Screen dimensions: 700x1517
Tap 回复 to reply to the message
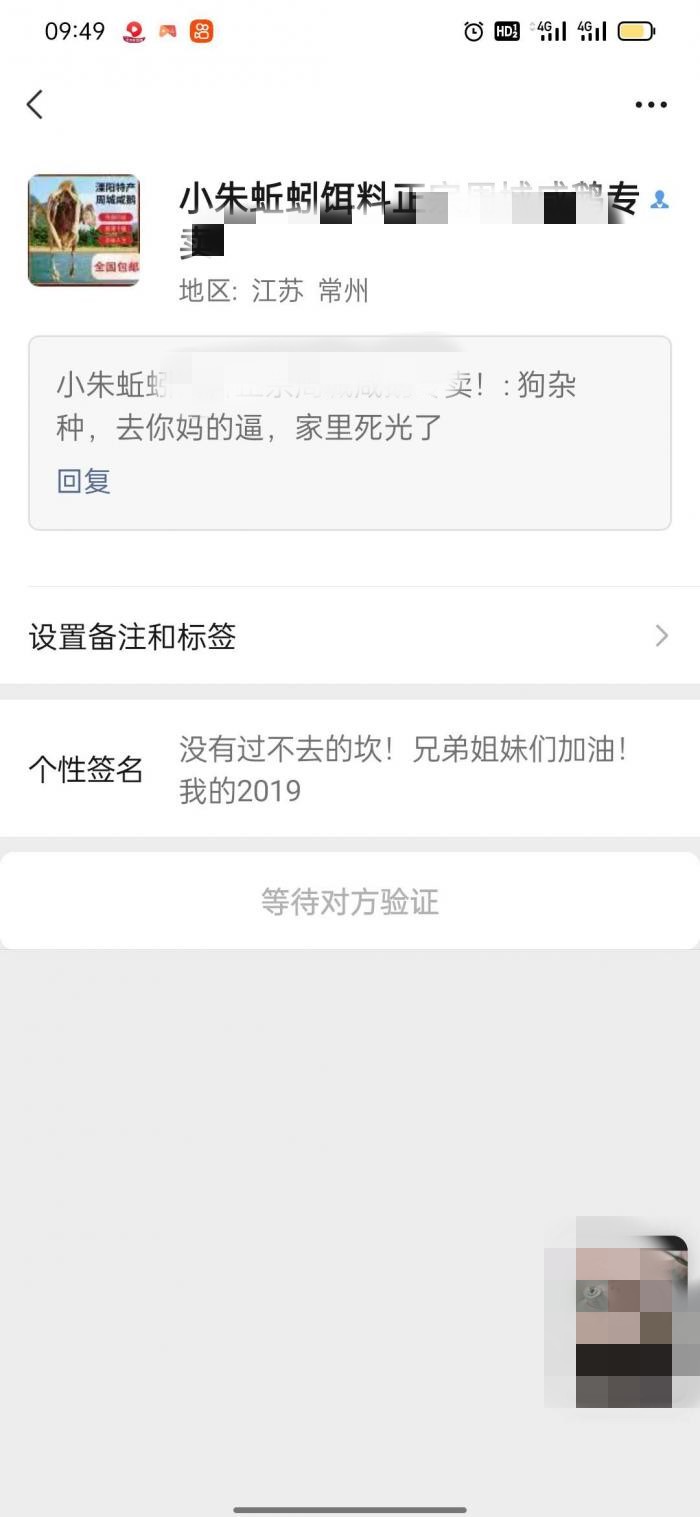(x=84, y=481)
